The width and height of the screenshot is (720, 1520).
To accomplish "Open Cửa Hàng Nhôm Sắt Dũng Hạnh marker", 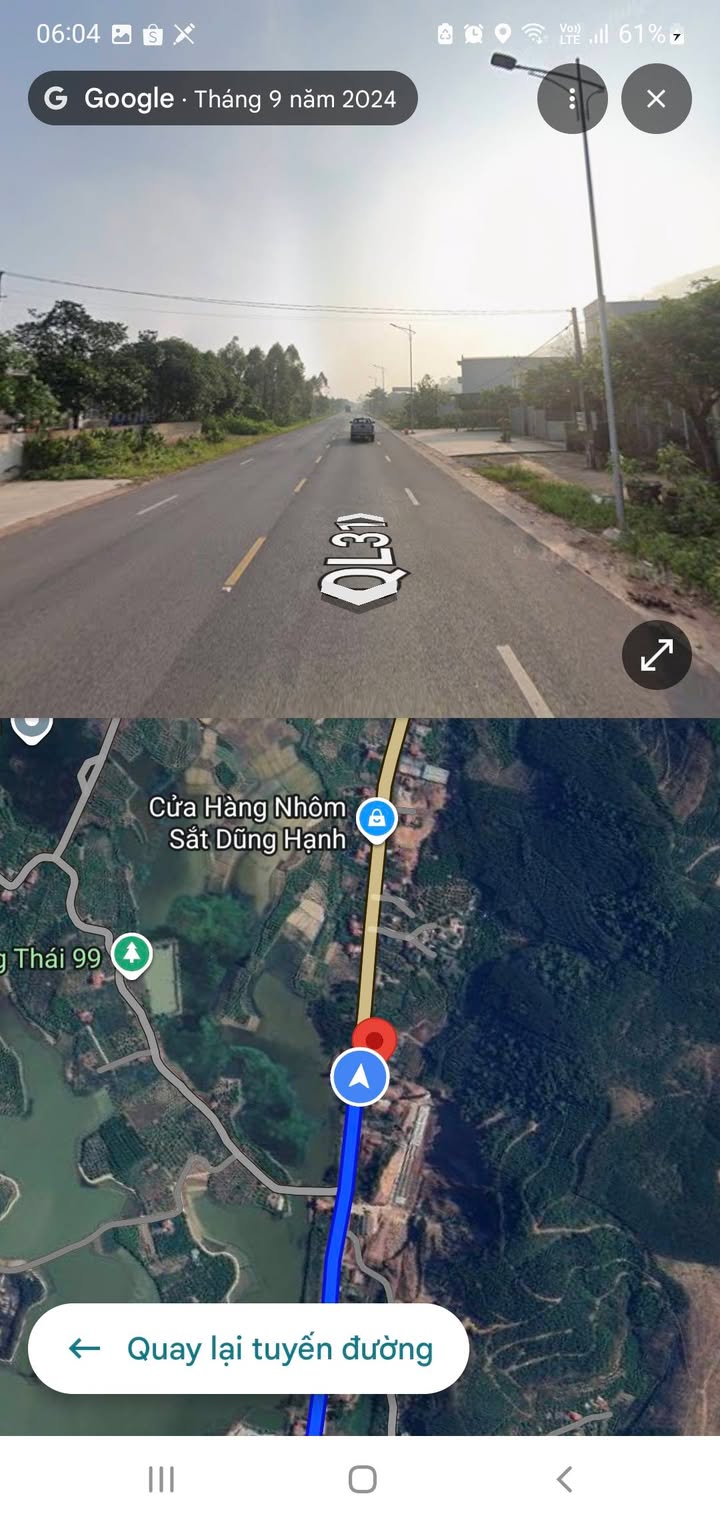I will pyautogui.click(x=377, y=818).
